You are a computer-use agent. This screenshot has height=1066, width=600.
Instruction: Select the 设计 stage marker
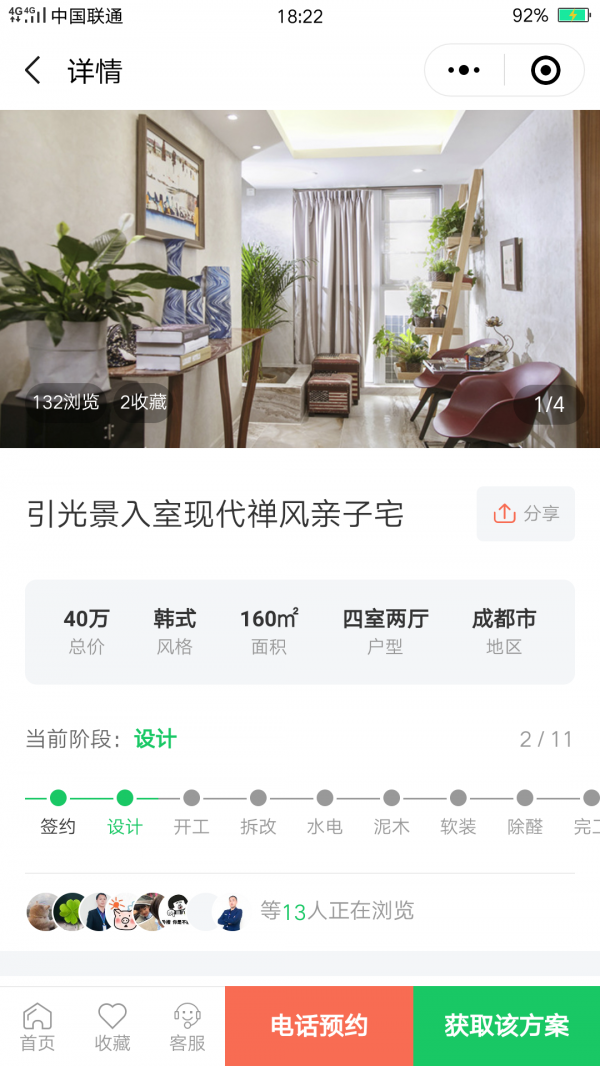[x=125, y=798]
